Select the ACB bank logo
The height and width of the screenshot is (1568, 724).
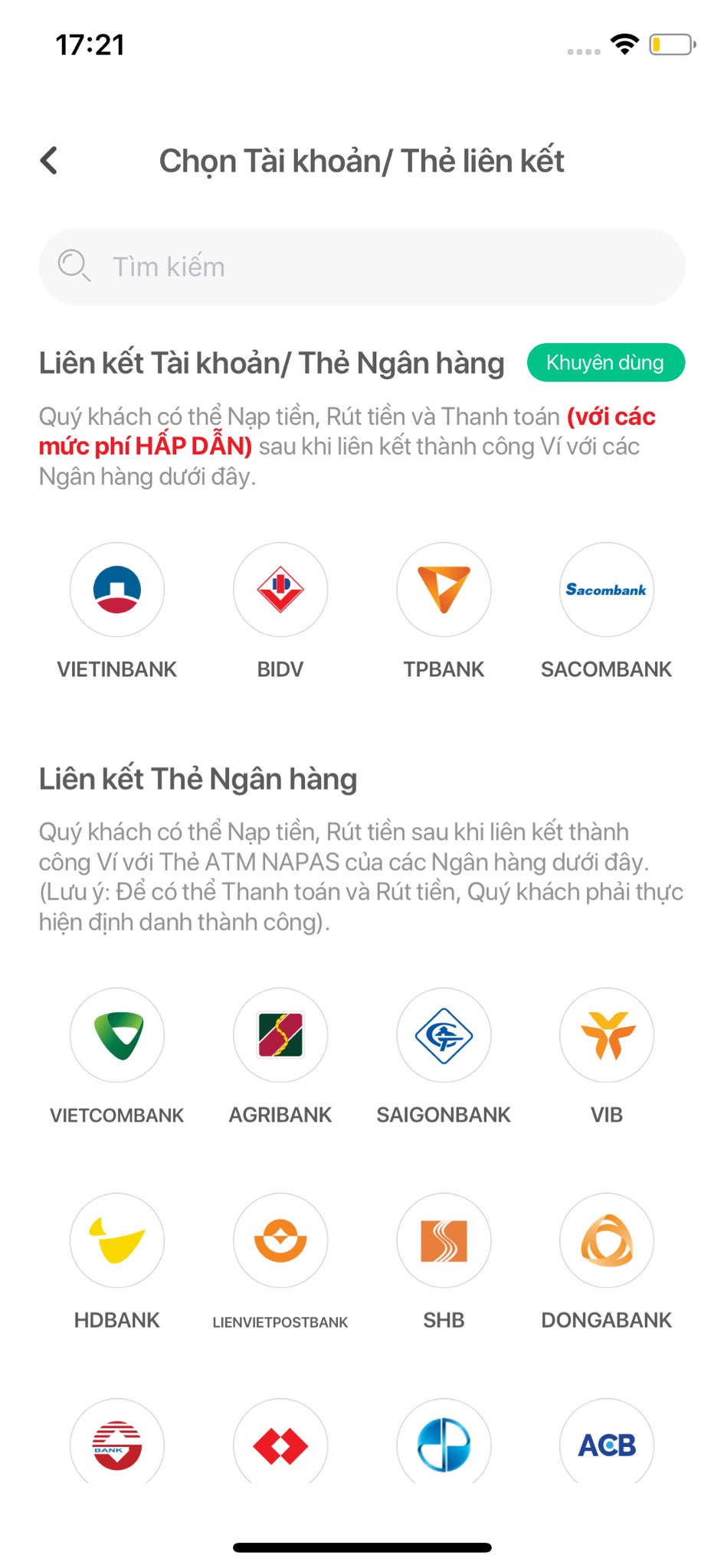click(x=606, y=1445)
